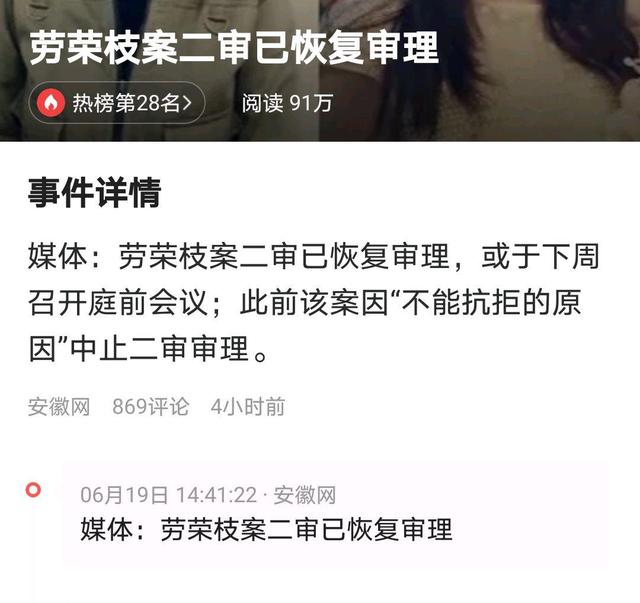View the 869评论 comments
The height and width of the screenshot is (603, 640).
150,407
